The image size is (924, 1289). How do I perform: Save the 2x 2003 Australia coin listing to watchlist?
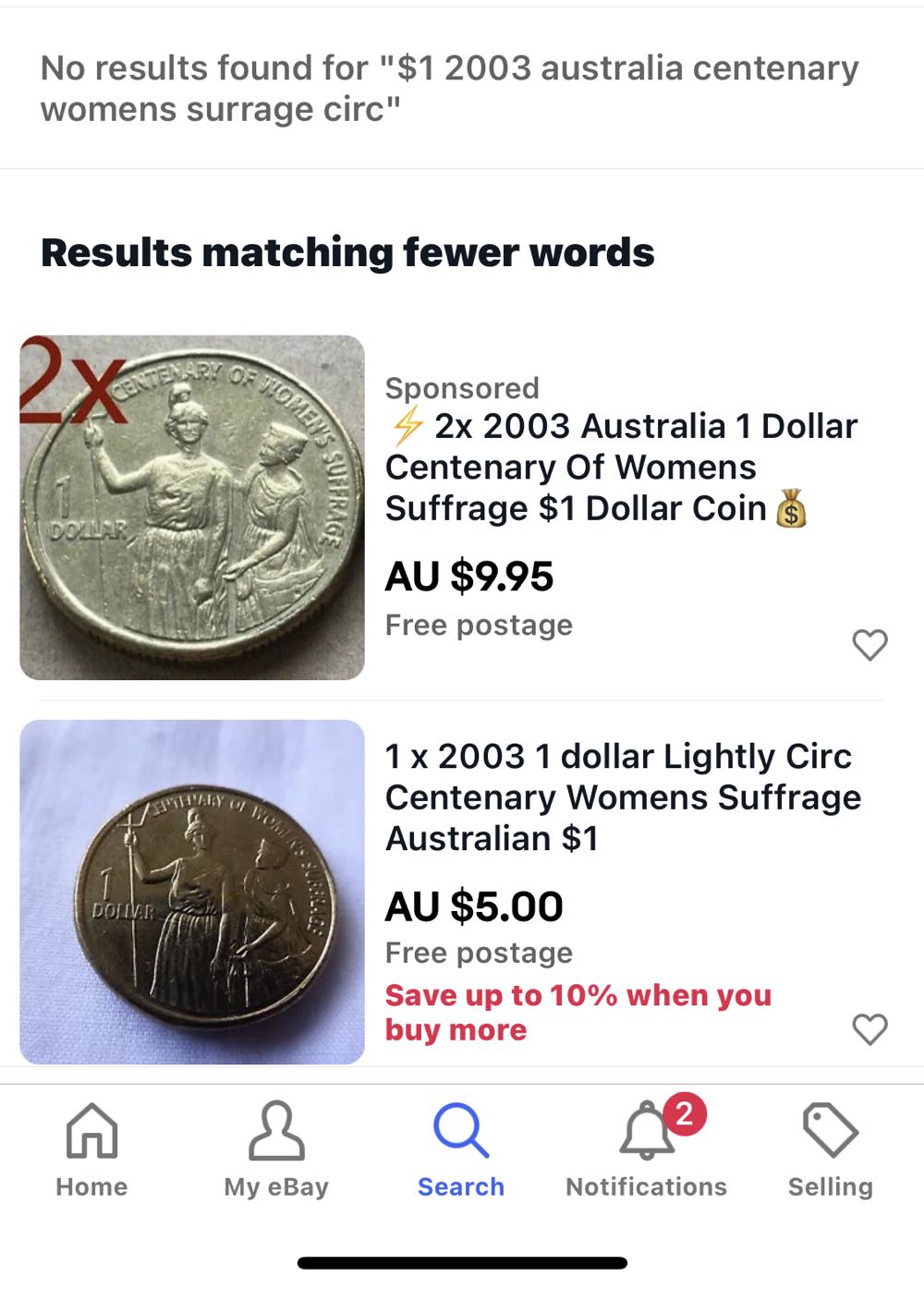pos(869,644)
